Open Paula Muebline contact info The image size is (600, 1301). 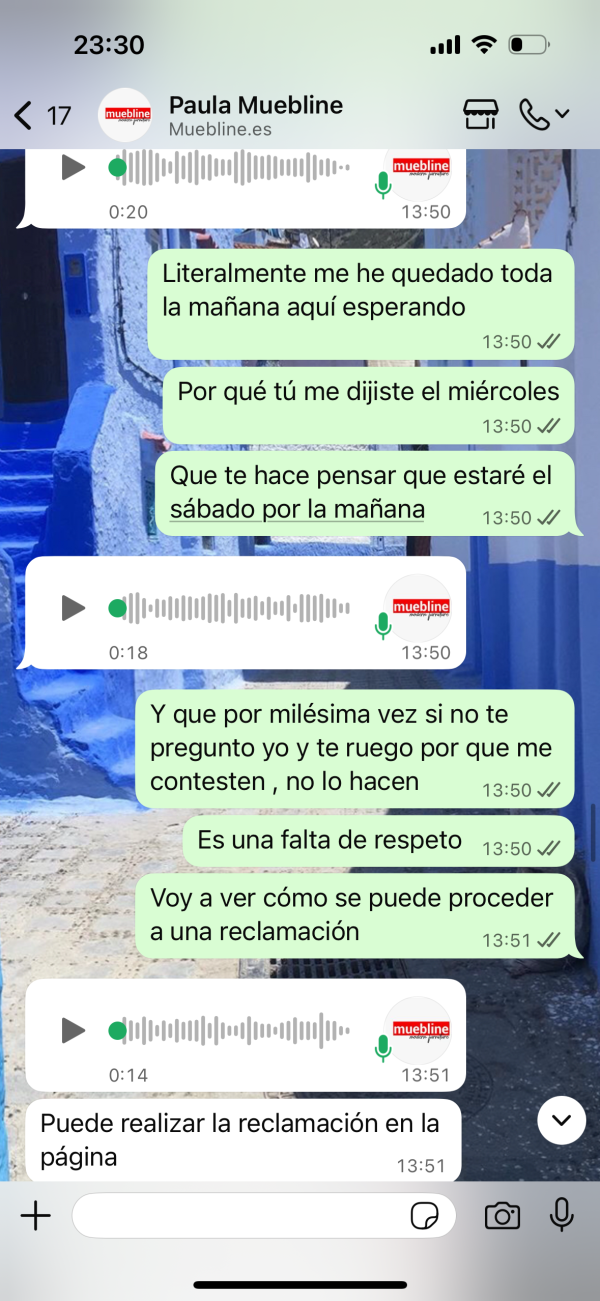pyautogui.click(x=255, y=115)
